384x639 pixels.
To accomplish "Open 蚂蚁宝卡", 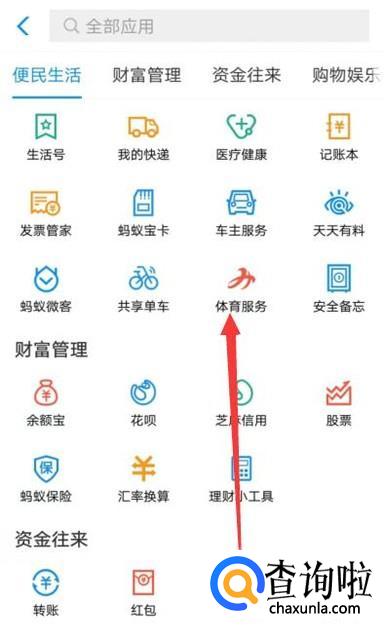I will 143,213.
